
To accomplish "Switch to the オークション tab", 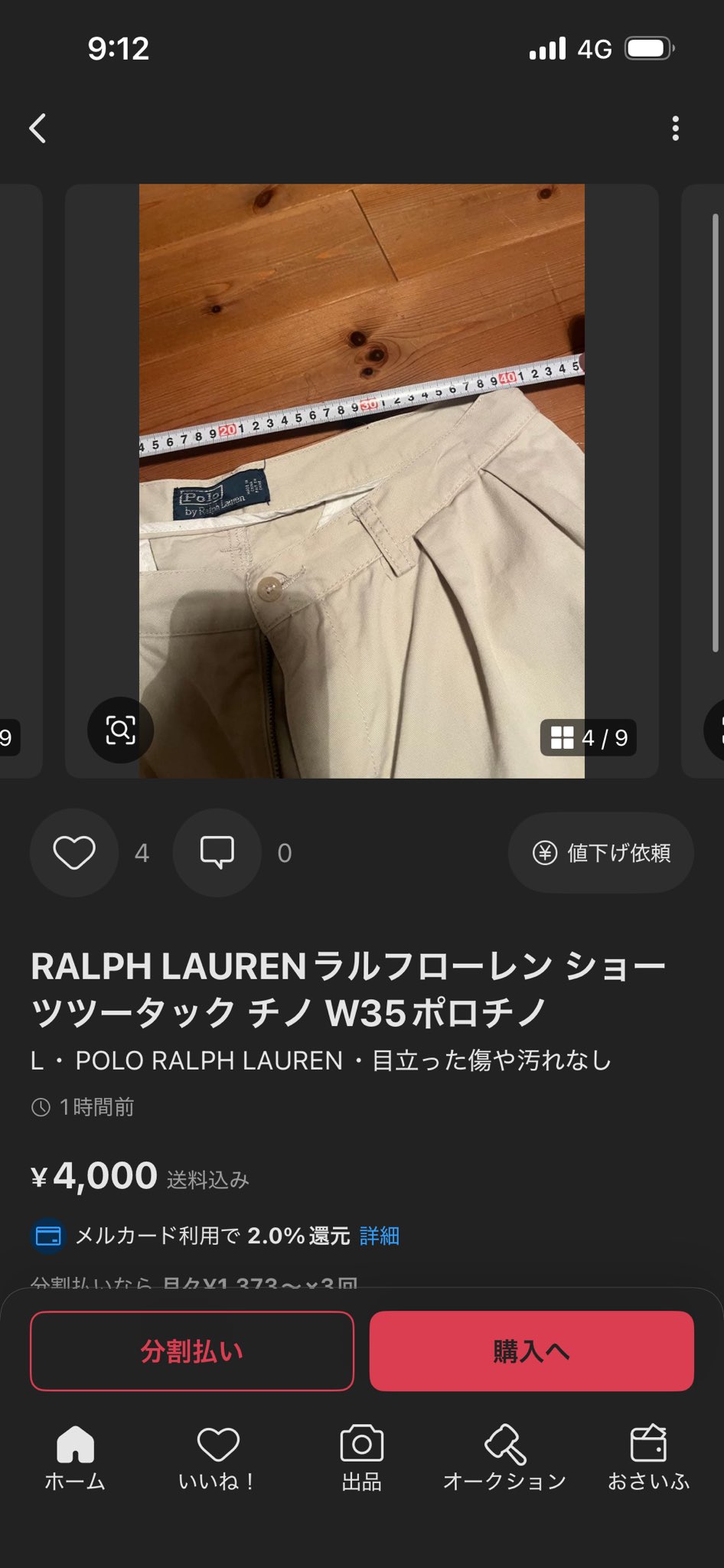I will (504, 1459).
